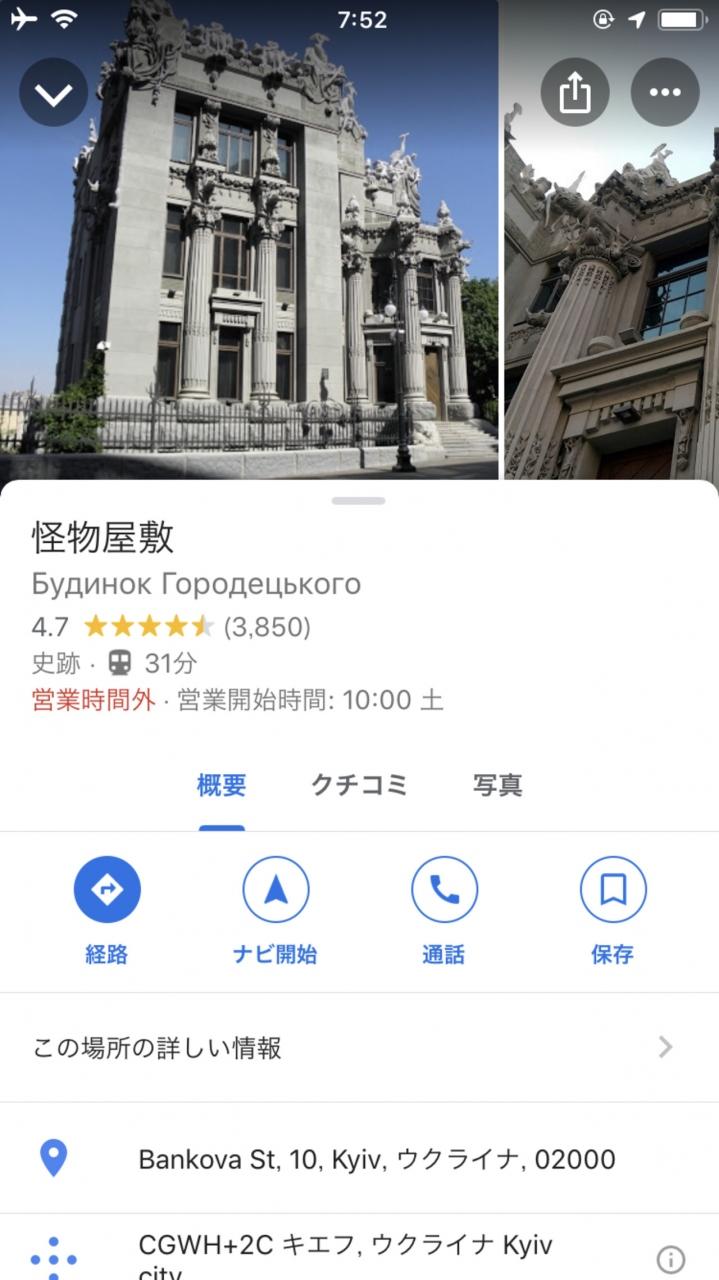Tap the CGWH+2C plus code row
Image resolution: width=719 pixels, height=1280 pixels.
[359, 1248]
